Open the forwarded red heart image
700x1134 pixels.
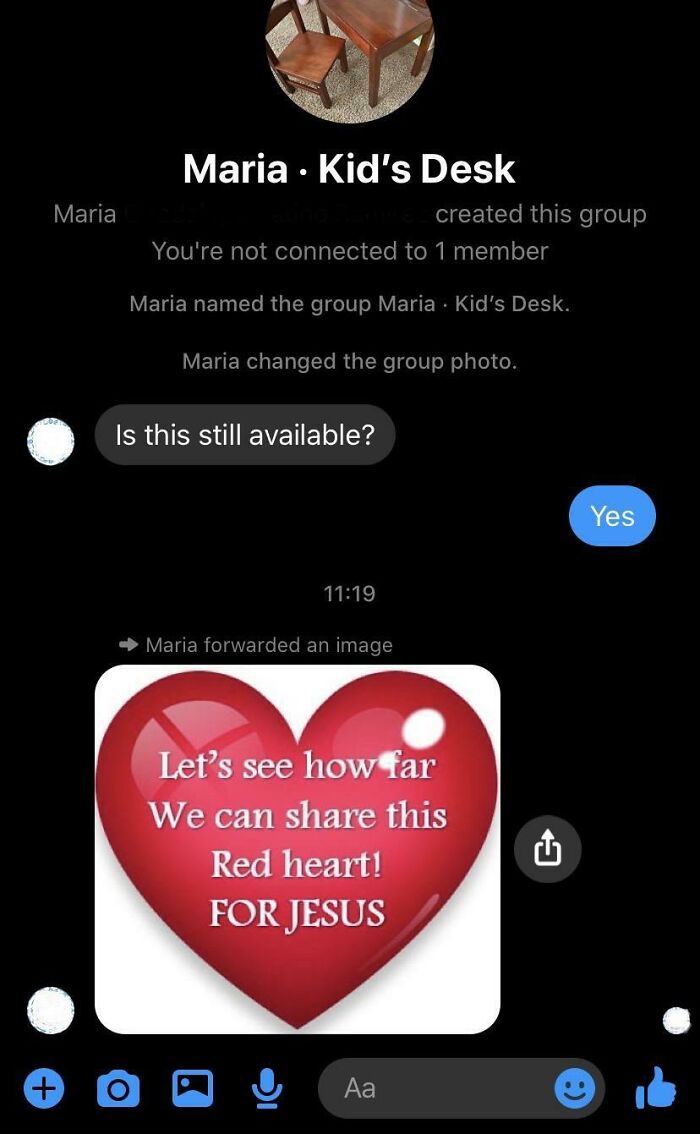[x=297, y=849]
